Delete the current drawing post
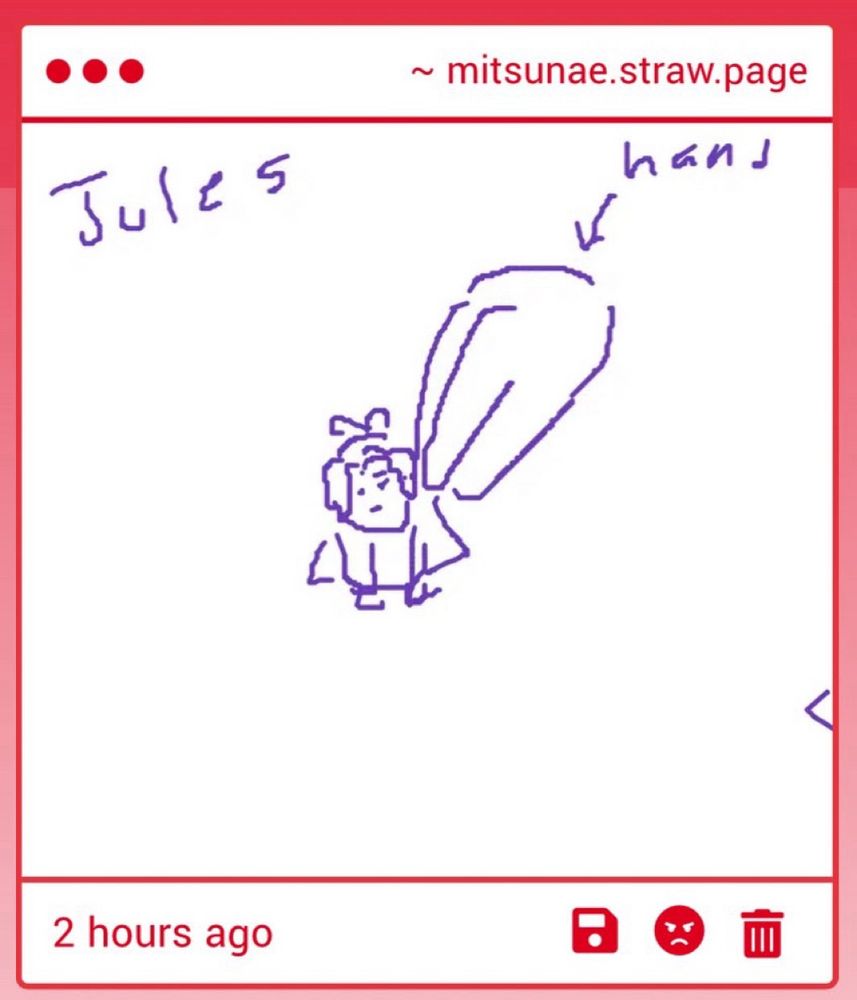Screen dimensions: 857x1000 762,932
